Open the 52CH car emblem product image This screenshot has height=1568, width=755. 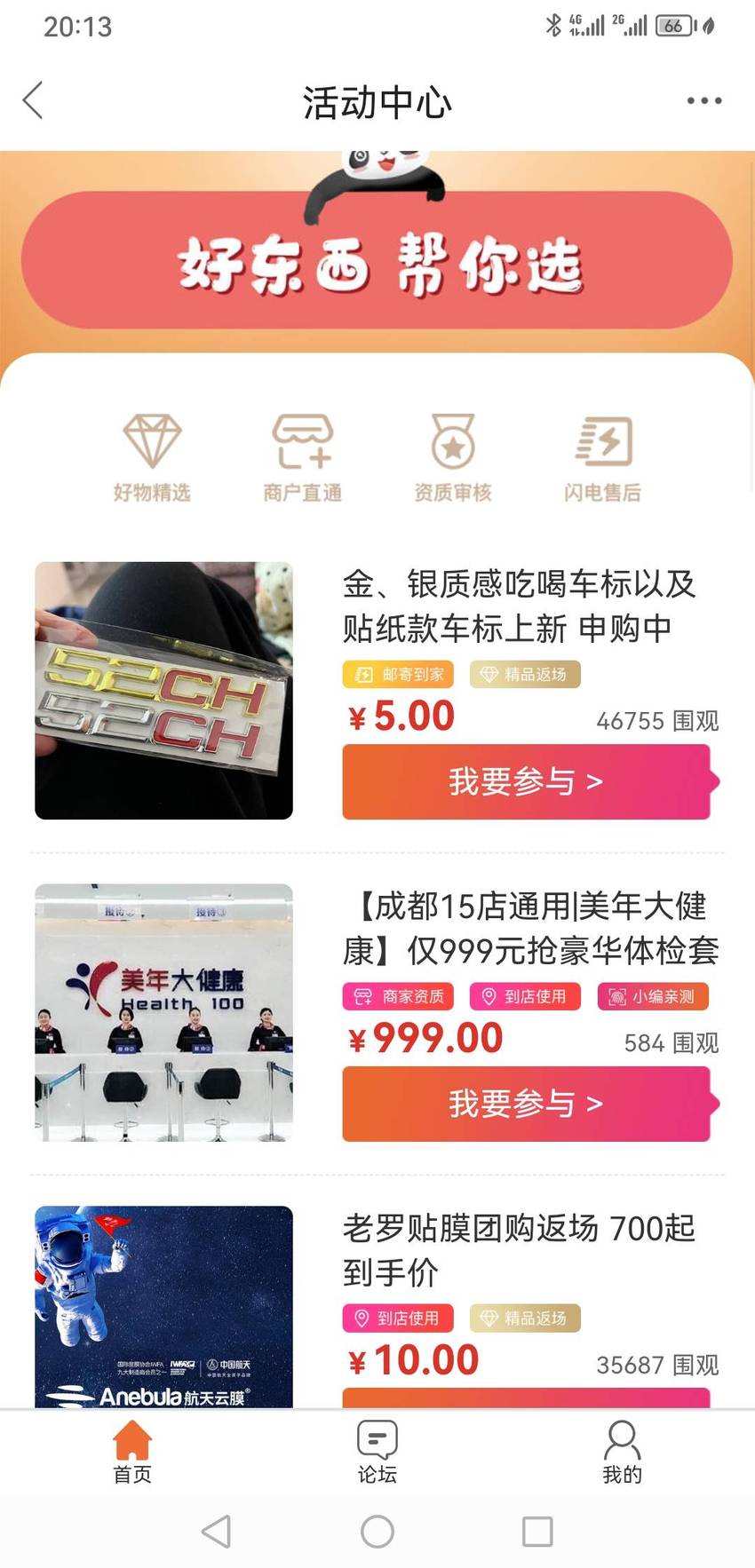click(x=163, y=690)
